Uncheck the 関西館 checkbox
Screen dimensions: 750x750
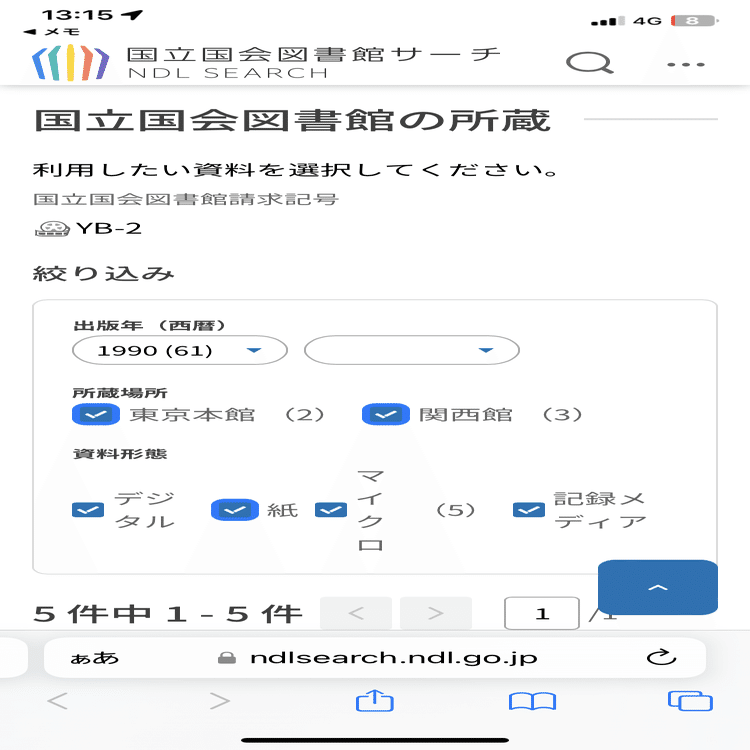385,414
